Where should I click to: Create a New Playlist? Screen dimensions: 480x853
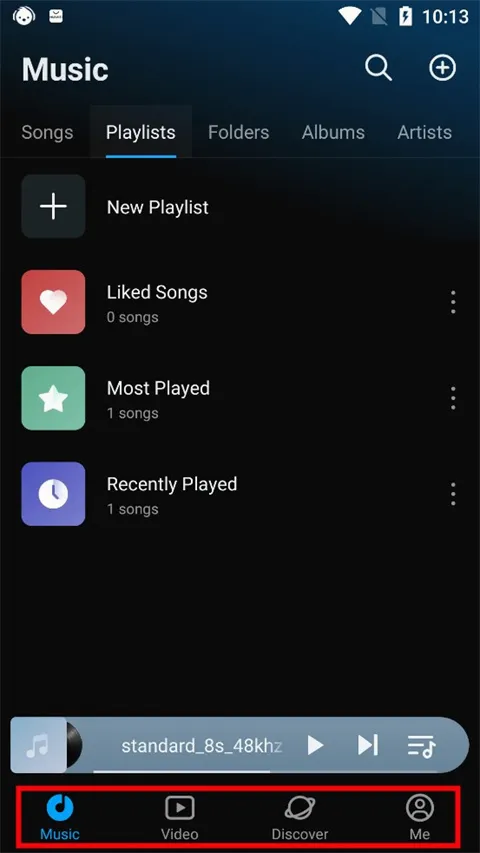pyautogui.click(x=240, y=207)
